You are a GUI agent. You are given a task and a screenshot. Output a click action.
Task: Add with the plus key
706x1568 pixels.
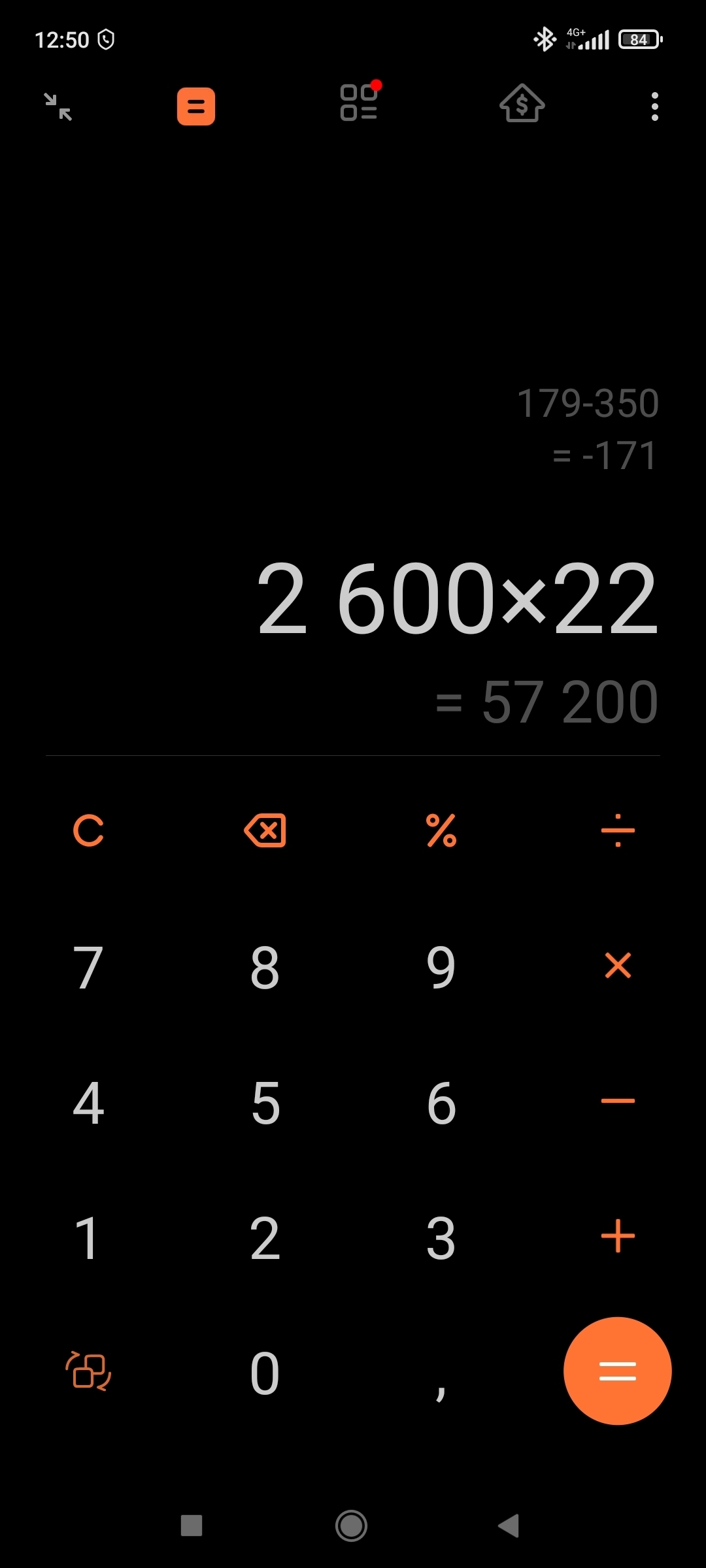pos(618,1237)
